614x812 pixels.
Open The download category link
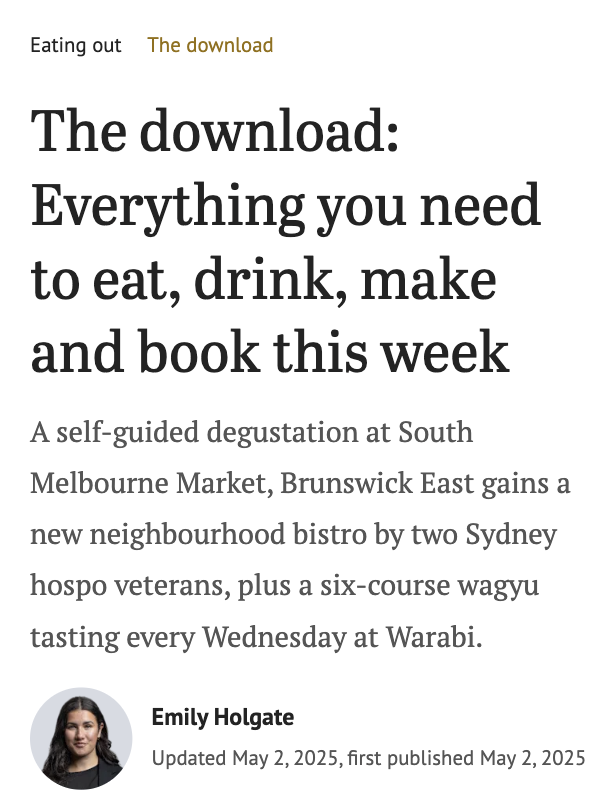pos(210,45)
